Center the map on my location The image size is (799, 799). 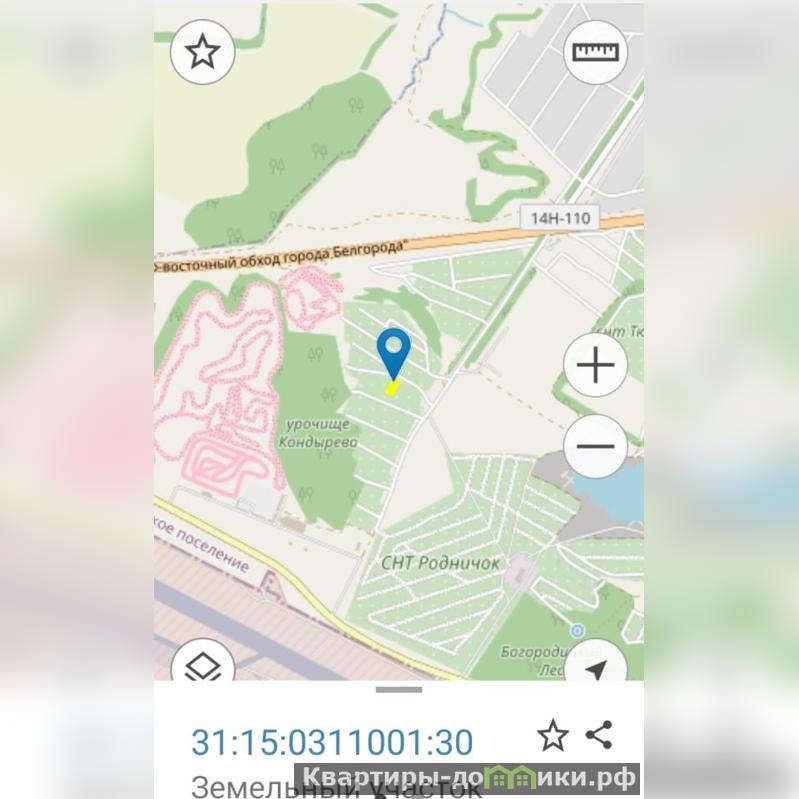point(596,665)
